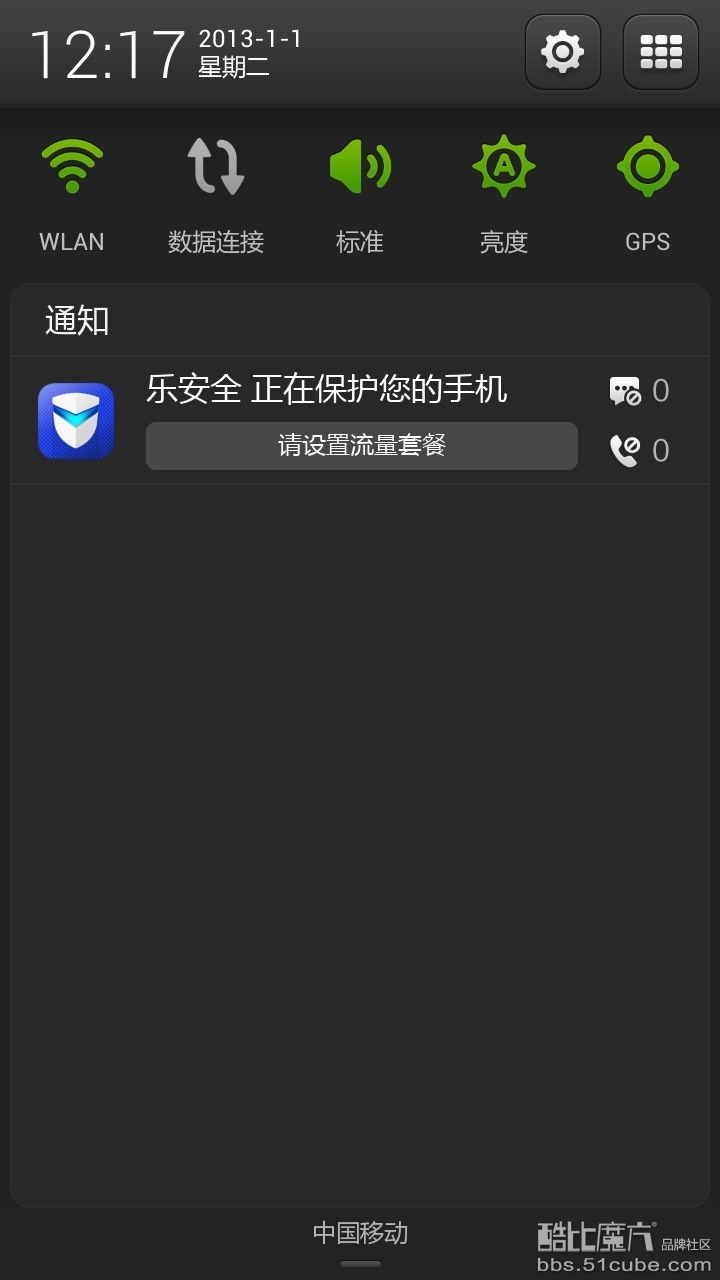Open the quick toggles grid icon
The image size is (720, 1280).
click(x=660, y=52)
